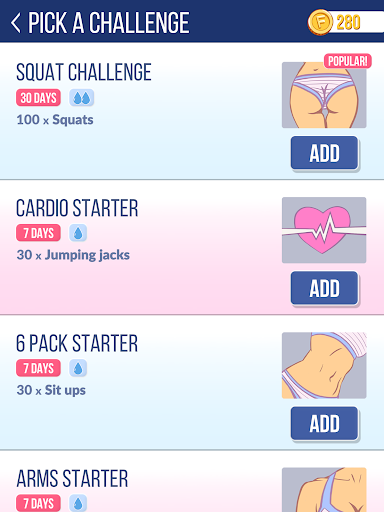Add the Cardio Starter challenge
The height and width of the screenshot is (512, 384).
324,288
